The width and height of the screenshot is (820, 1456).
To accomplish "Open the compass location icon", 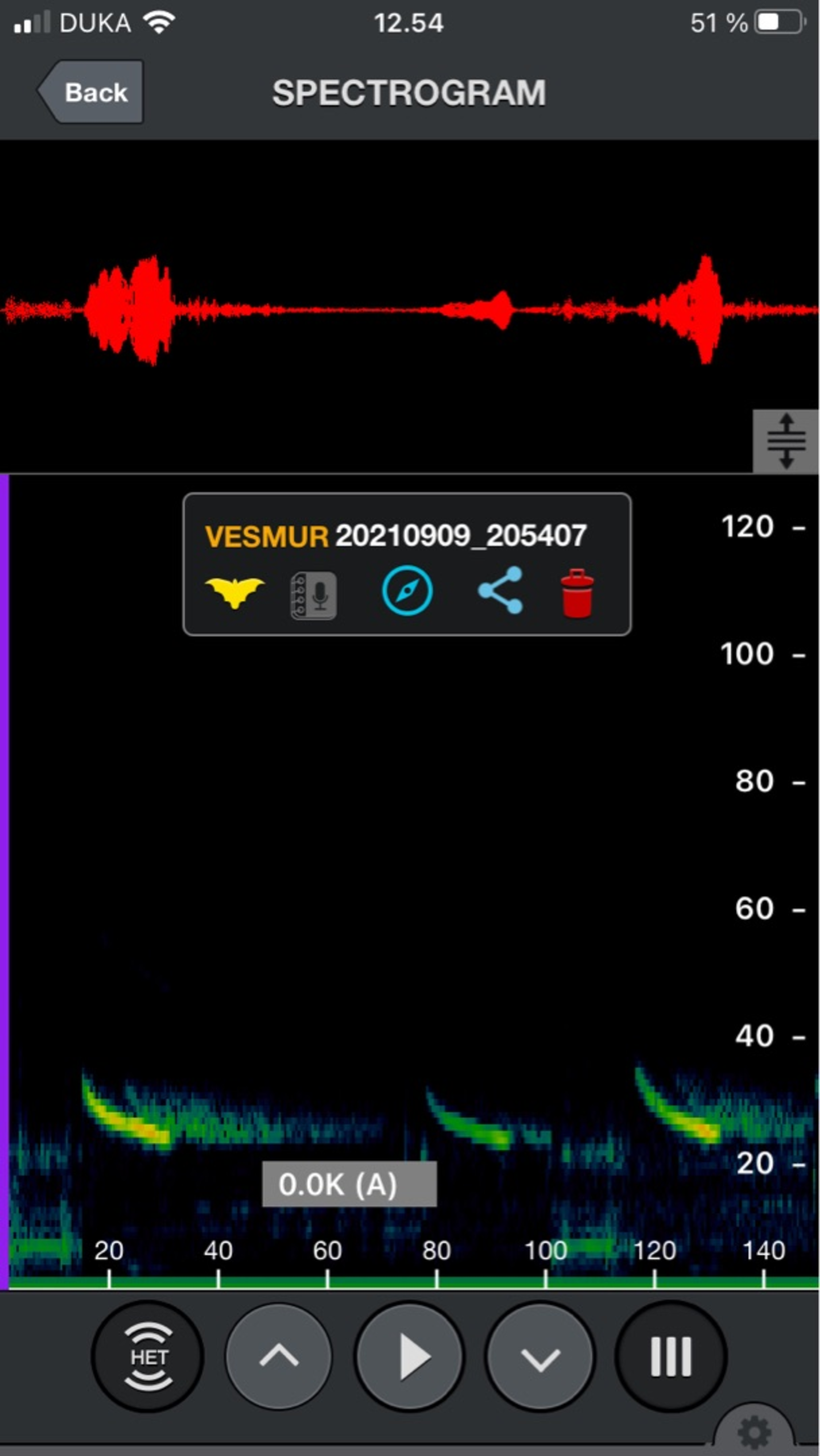I will [x=407, y=591].
